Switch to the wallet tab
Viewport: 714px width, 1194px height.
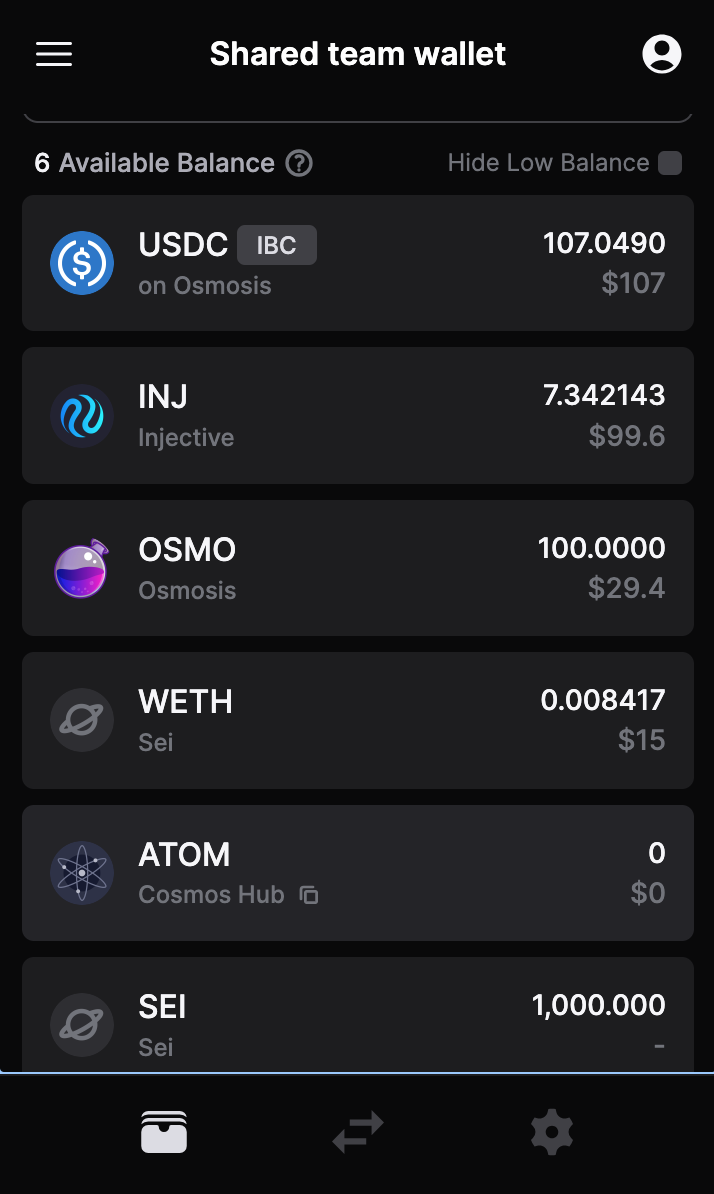[164, 1132]
